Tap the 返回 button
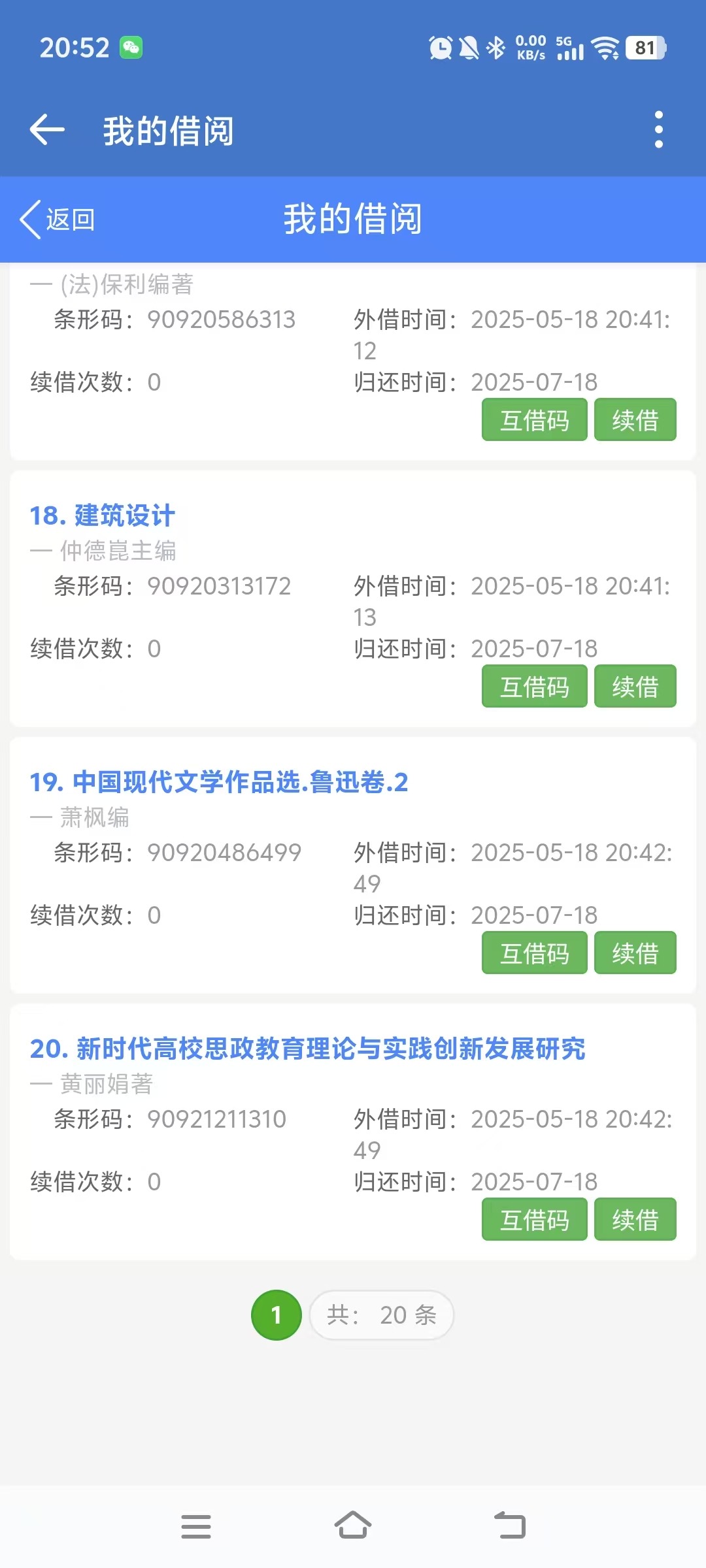This screenshot has width=706, height=1568. [x=58, y=220]
